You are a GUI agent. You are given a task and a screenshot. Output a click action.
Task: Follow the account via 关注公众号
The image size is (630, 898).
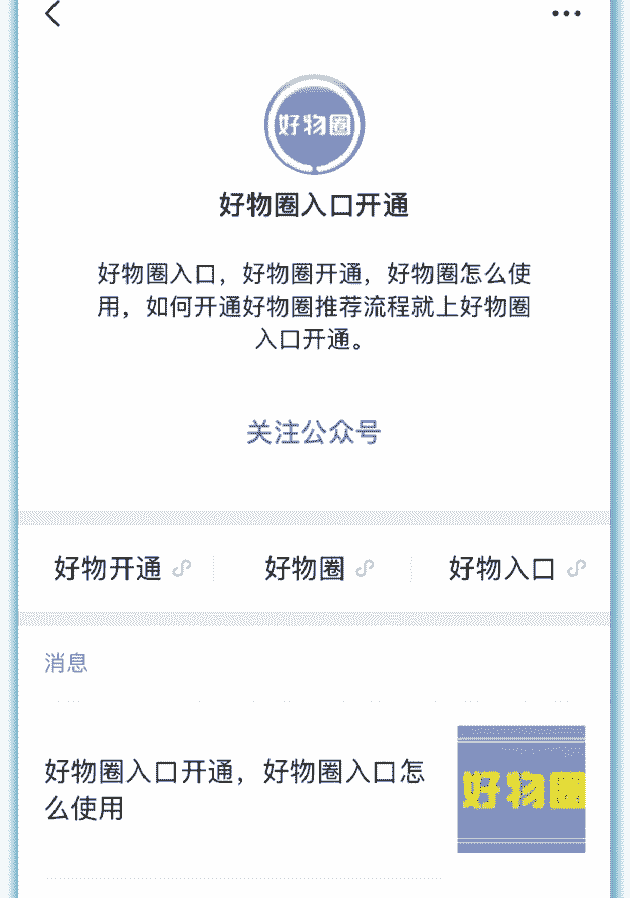coord(314,432)
